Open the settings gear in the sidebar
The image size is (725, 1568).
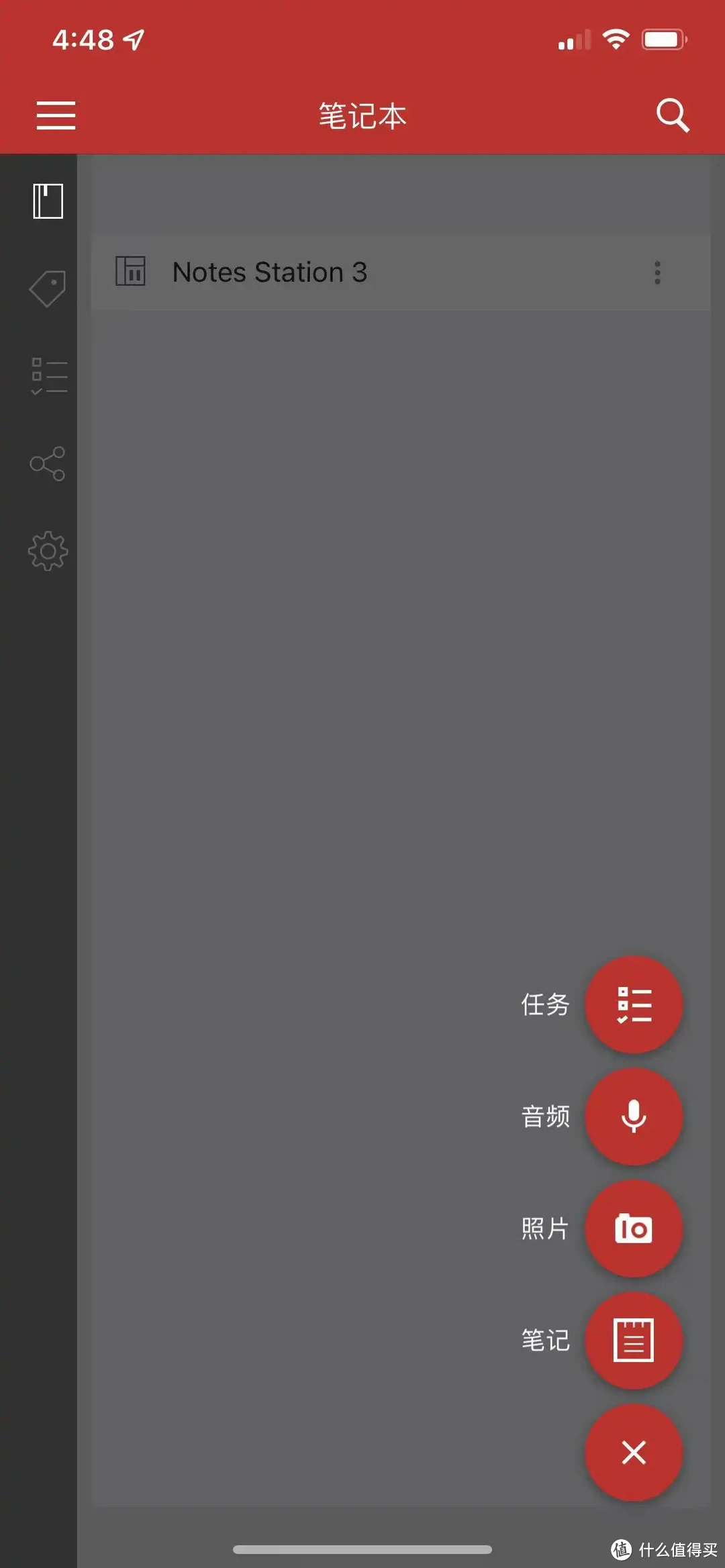(x=47, y=550)
